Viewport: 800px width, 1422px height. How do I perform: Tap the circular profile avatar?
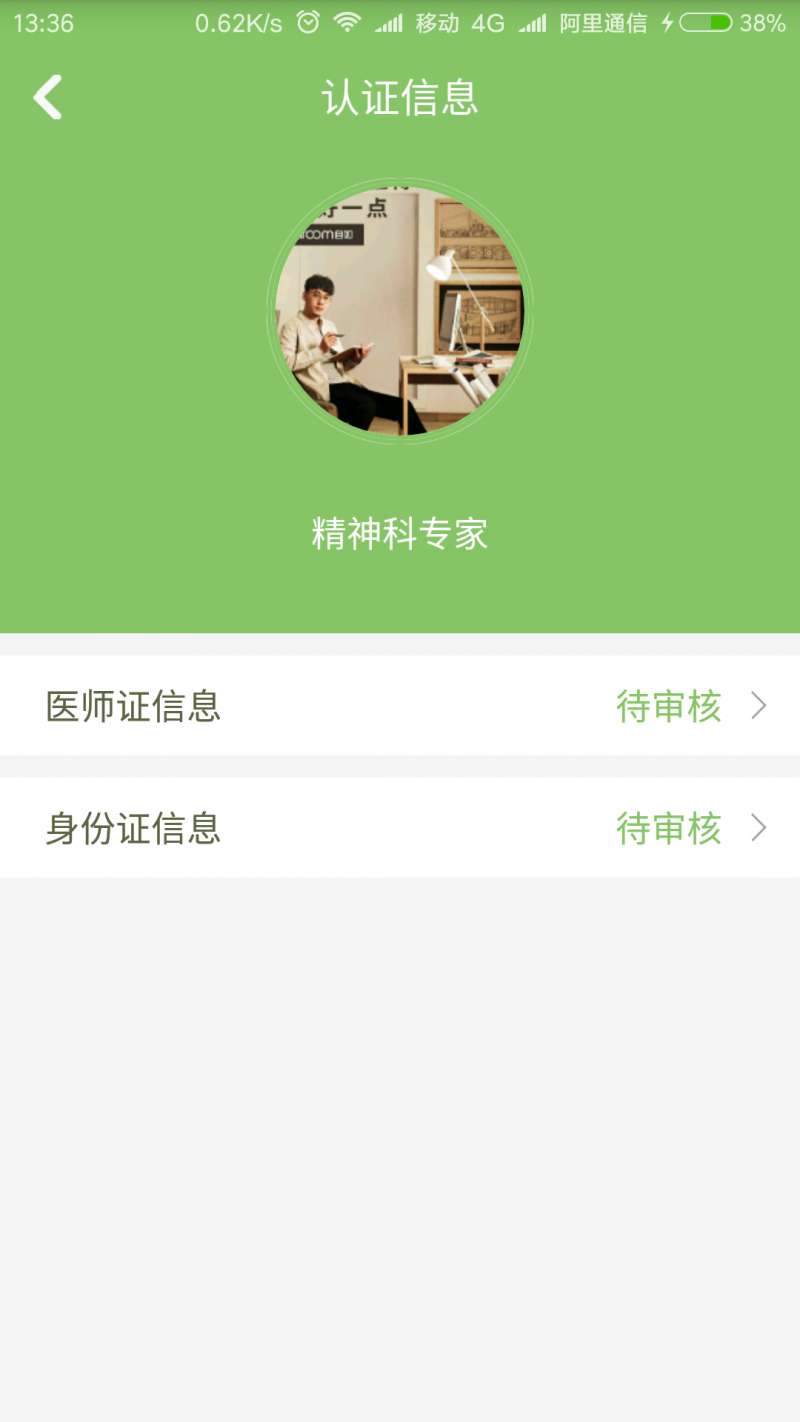tap(400, 310)
